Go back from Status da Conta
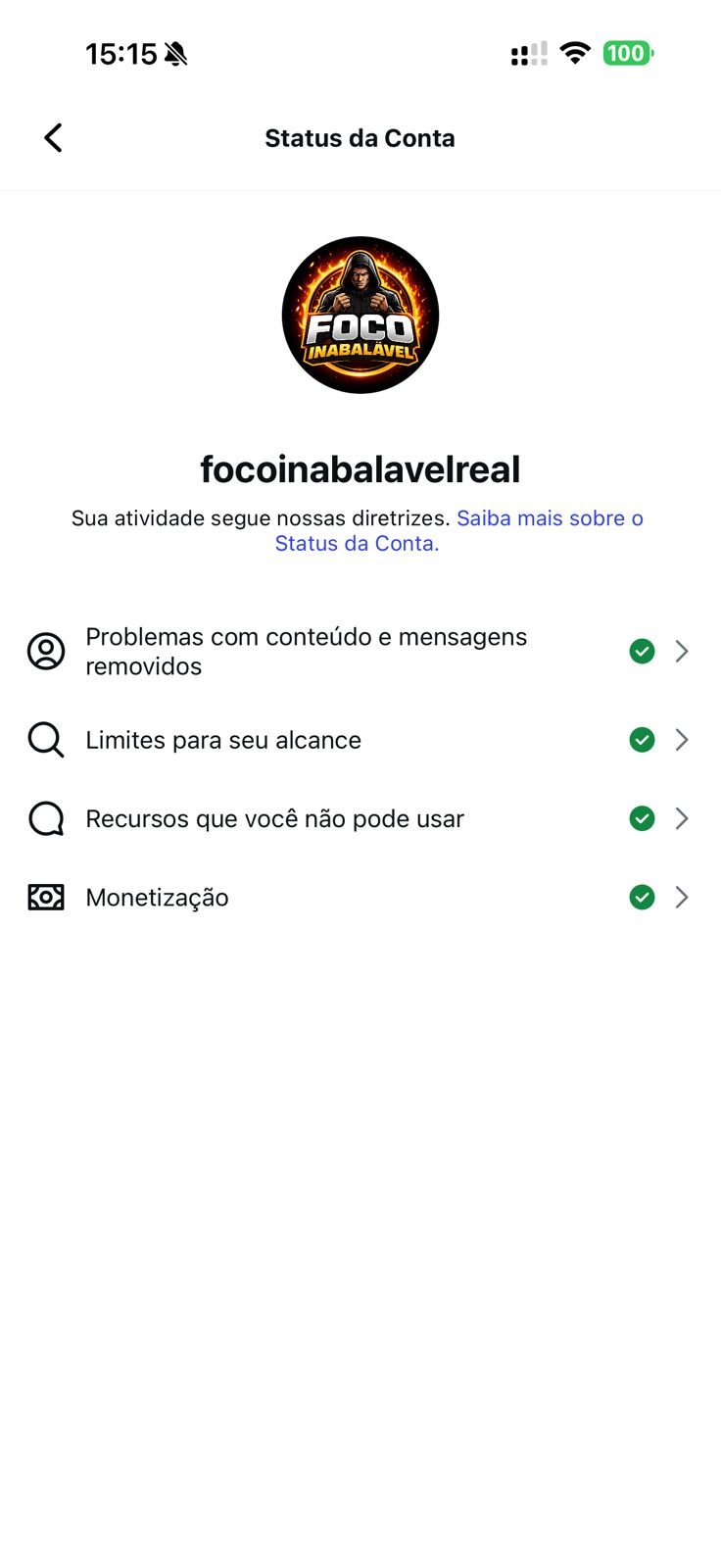Screen dimensions: 721x1568 [x=54, y=138]
